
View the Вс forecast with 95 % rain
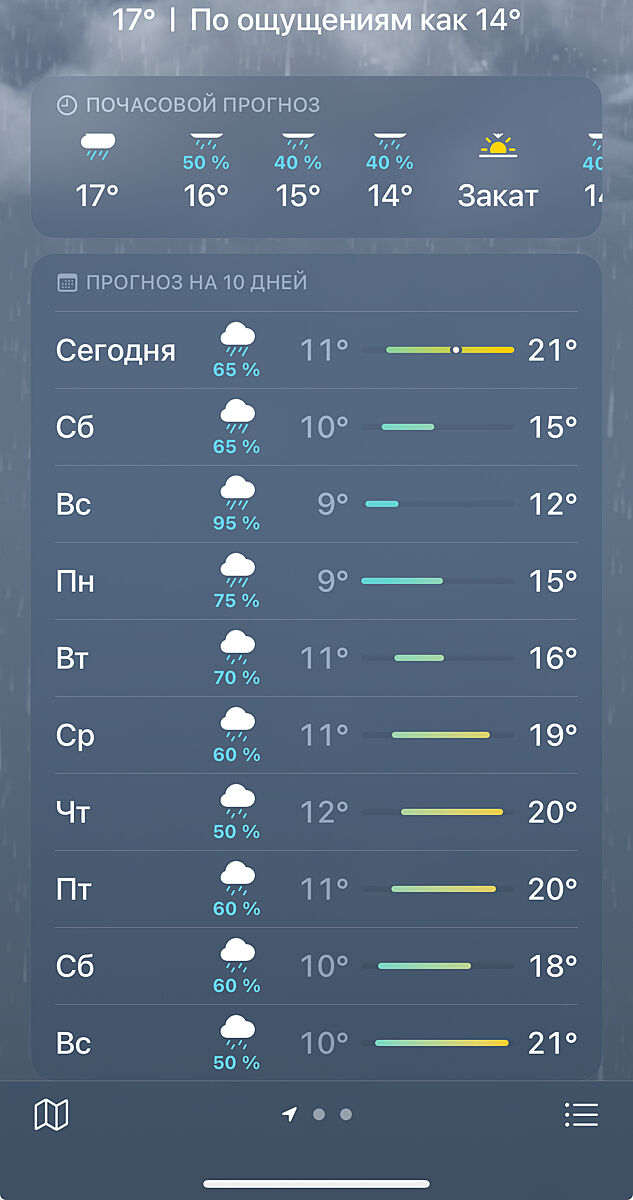tap(316, 504)
